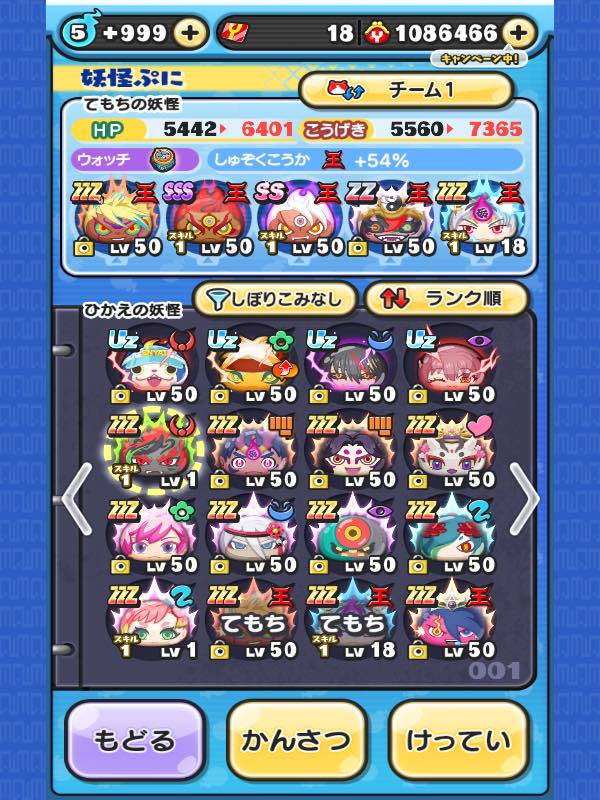Image resolution: width=600 pixels, height=800 pixels.
Task: Tap もどる to go back
Action: pos(134,740)
